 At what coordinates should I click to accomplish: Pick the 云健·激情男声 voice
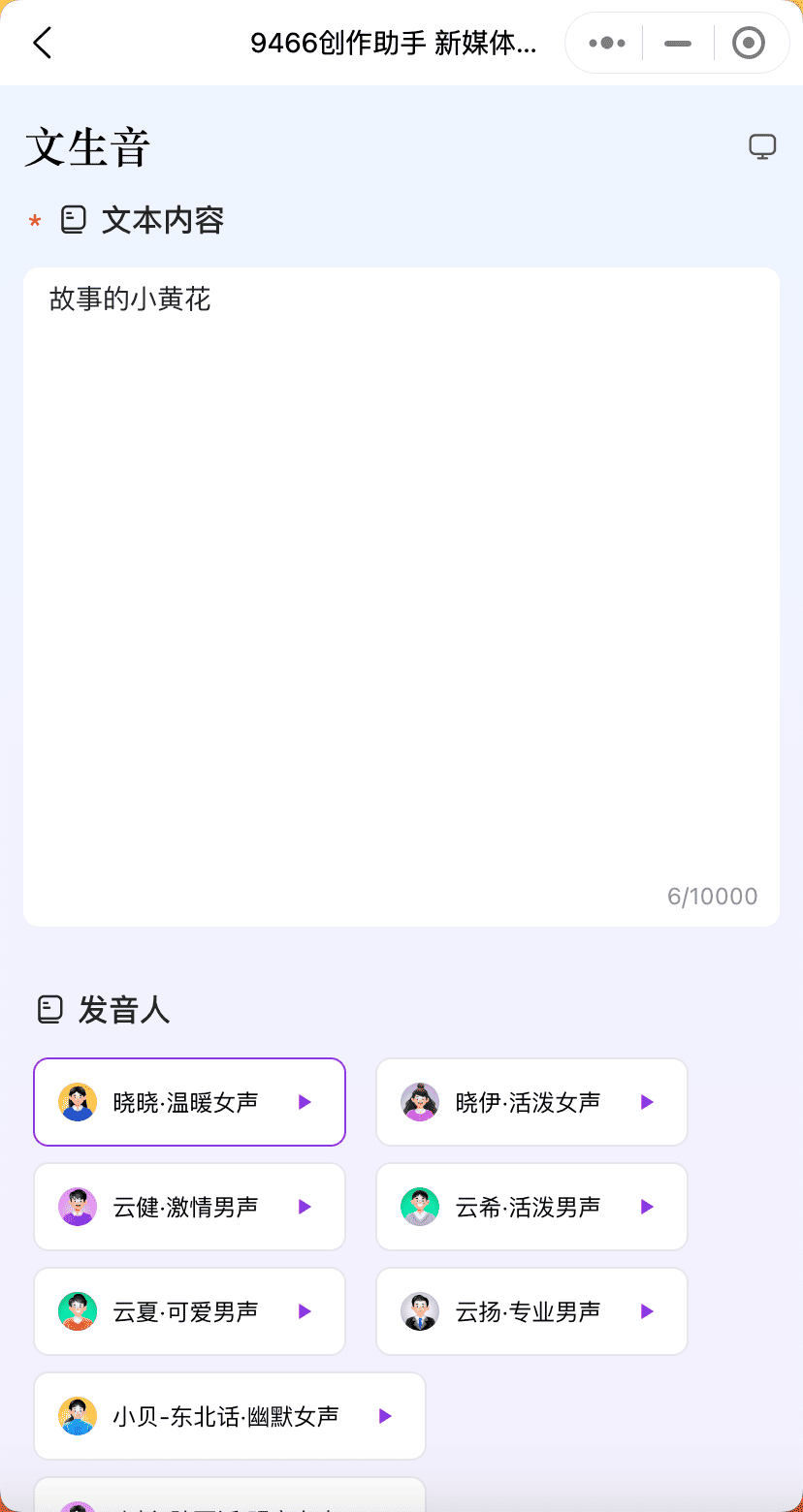[184, 1207]
